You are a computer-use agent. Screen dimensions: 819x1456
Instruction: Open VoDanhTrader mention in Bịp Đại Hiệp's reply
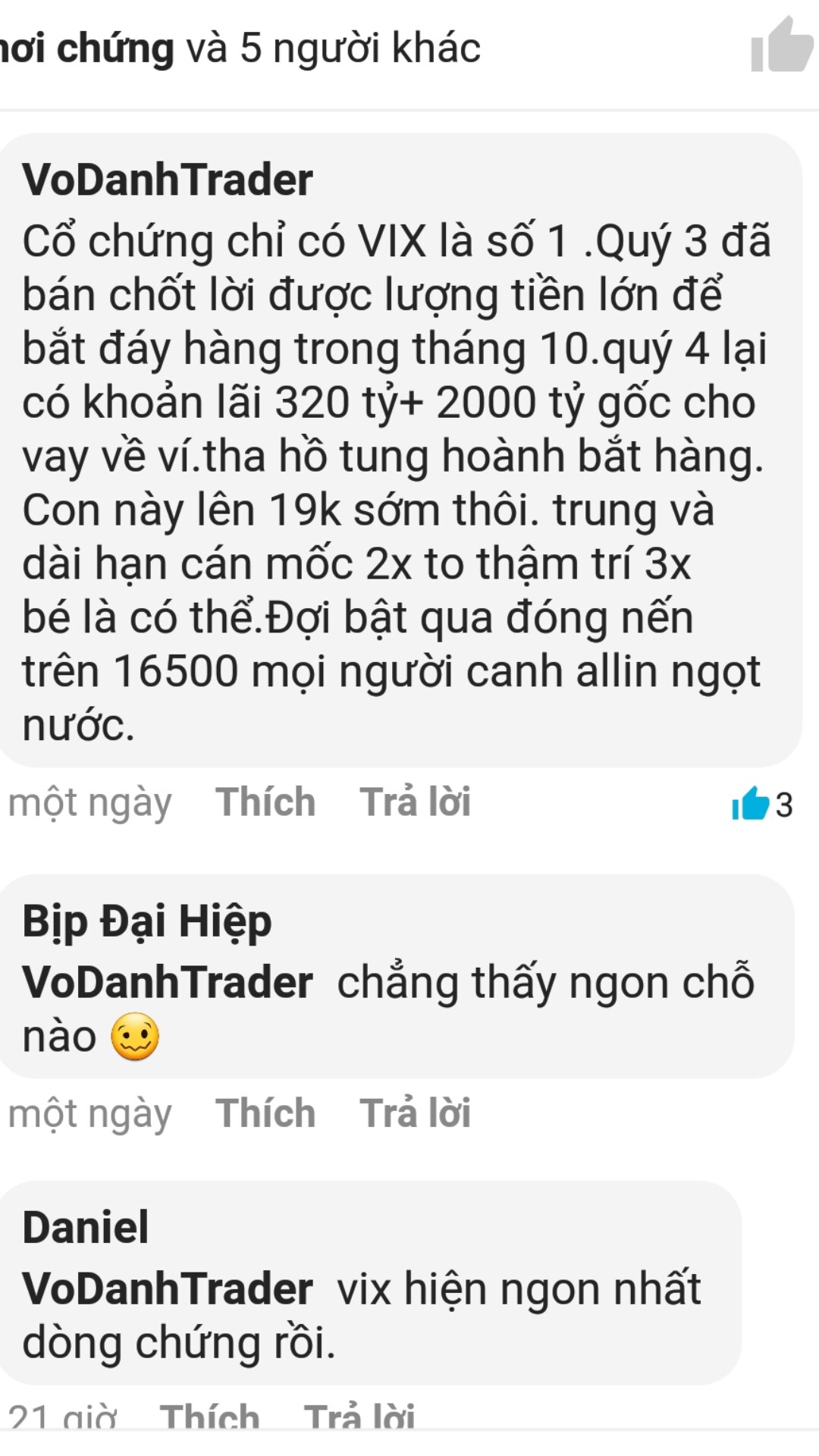point(168,983)
